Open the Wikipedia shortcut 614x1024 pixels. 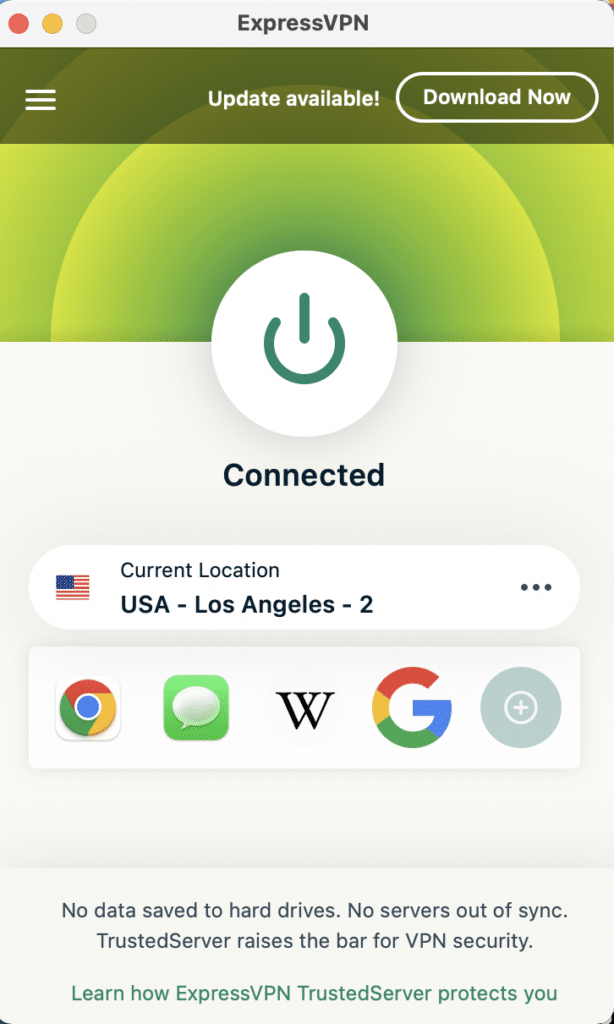coord(304,708)
